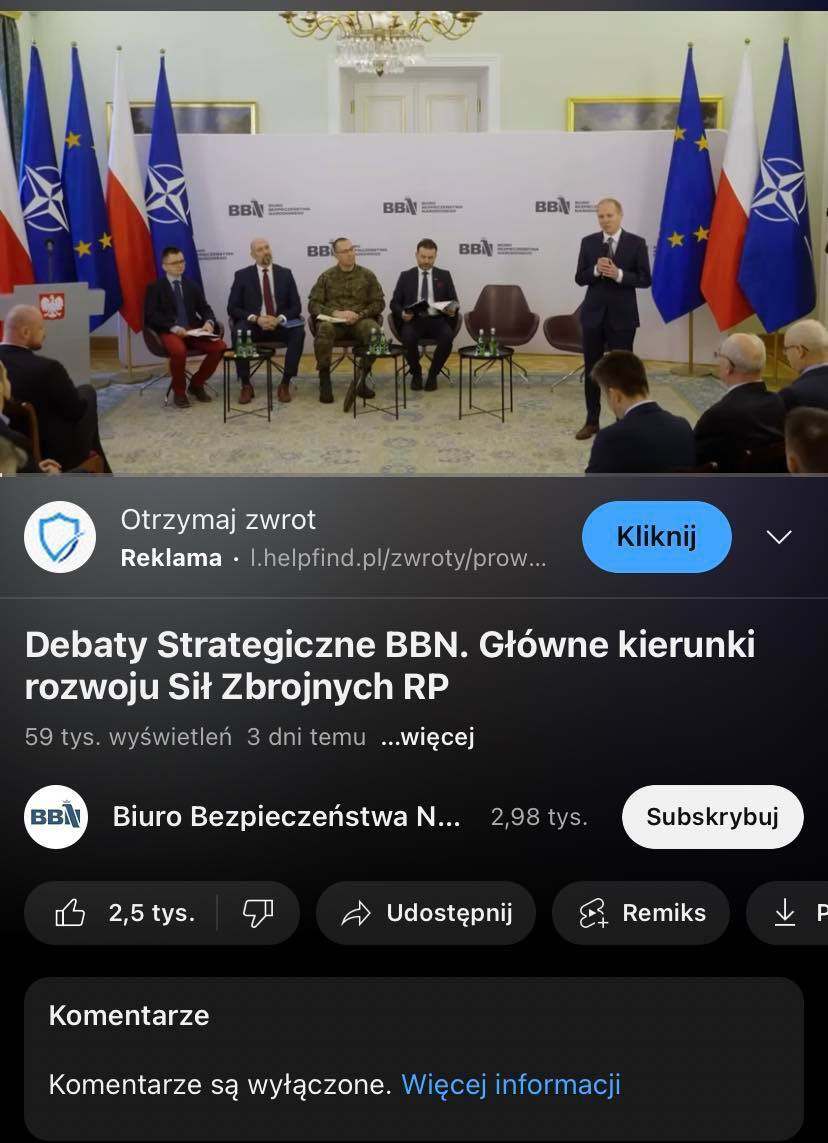The image size is (828, 1143).
Task: Tap the video player to show controls
Action: tap(414, 240)
